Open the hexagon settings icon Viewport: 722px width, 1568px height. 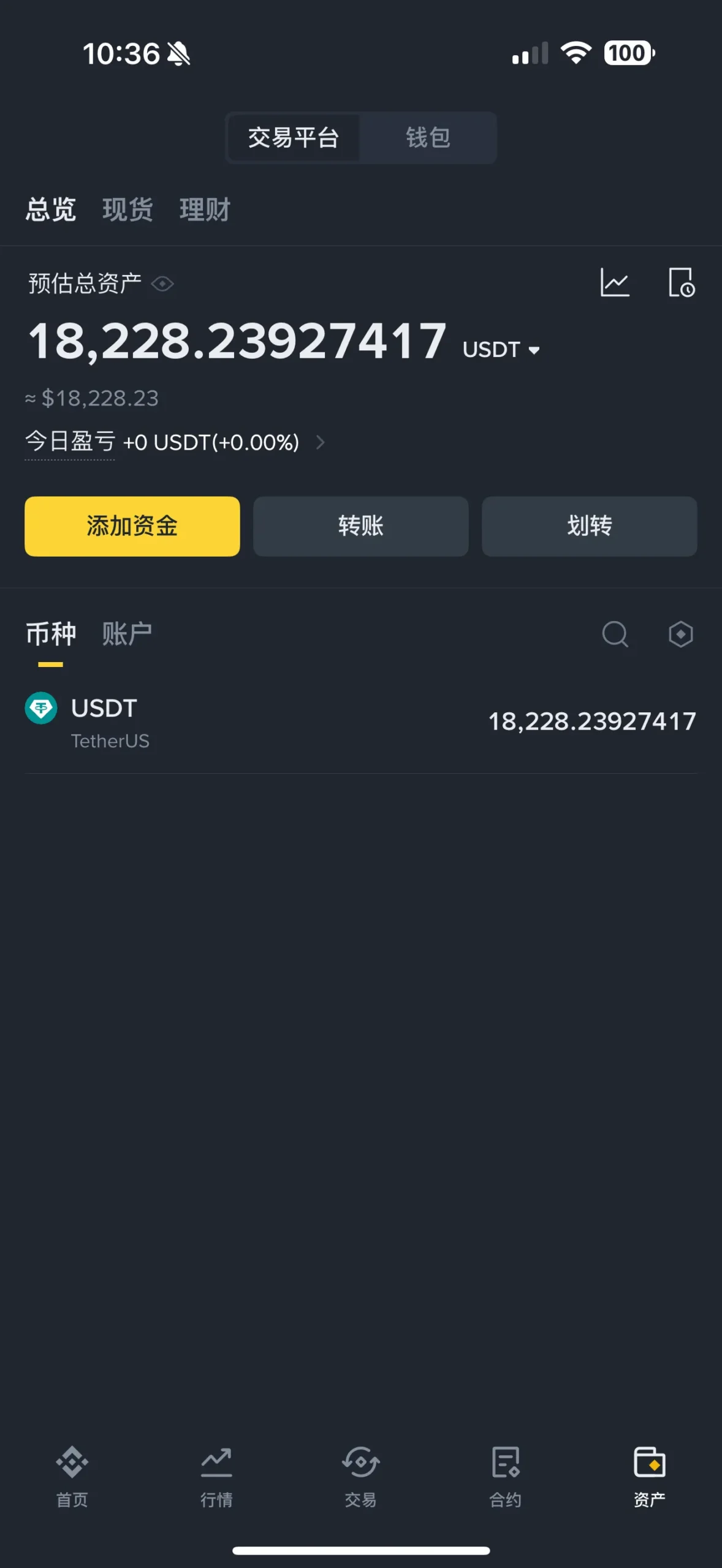tap(680, 634)
